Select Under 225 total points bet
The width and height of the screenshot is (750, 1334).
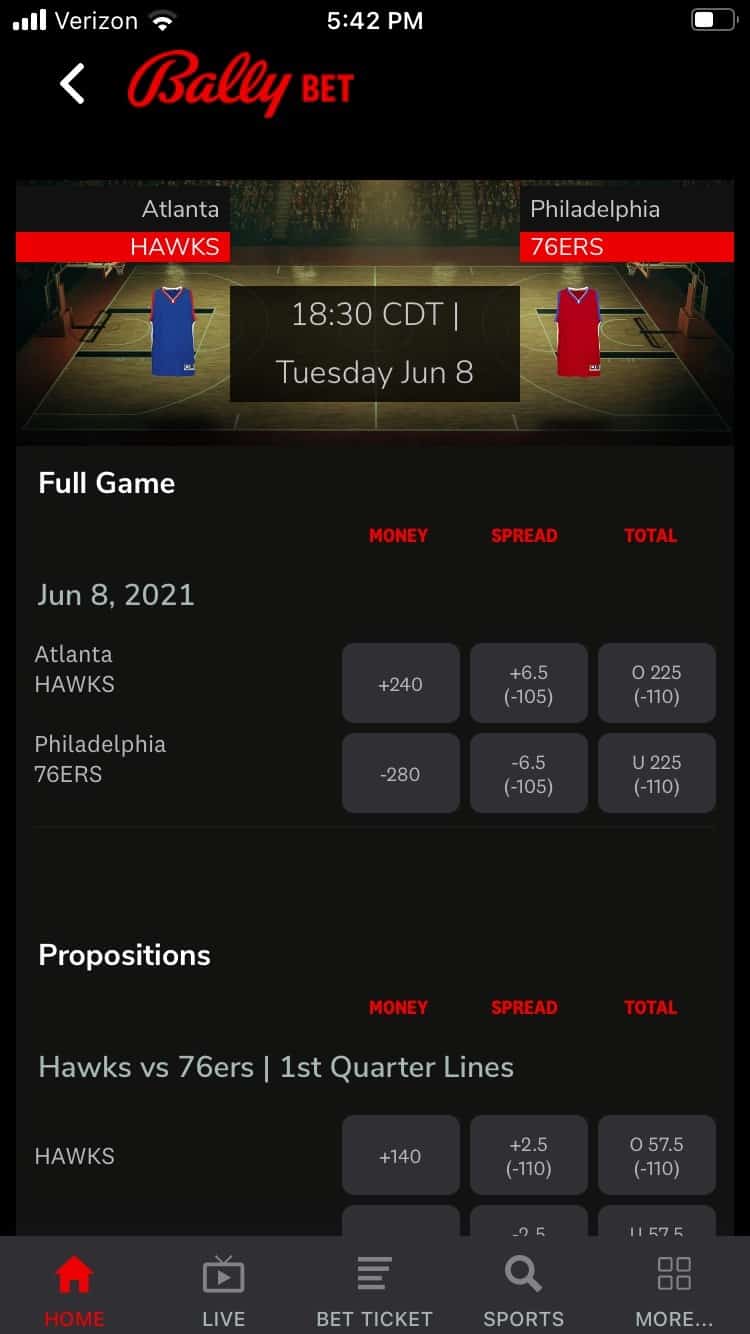657,773
